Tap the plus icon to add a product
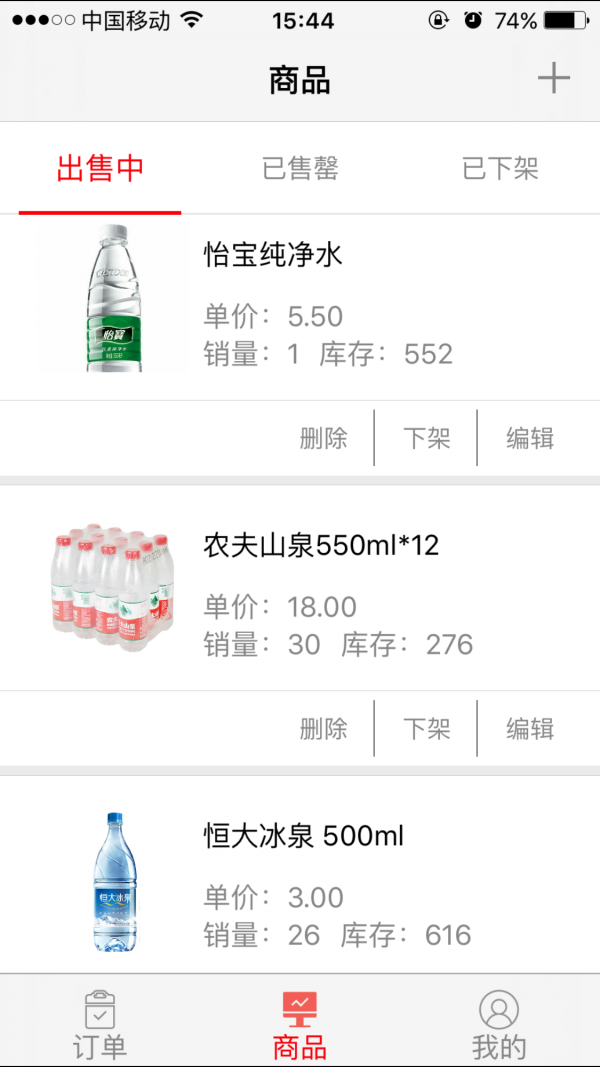 [x=553, y=78]
